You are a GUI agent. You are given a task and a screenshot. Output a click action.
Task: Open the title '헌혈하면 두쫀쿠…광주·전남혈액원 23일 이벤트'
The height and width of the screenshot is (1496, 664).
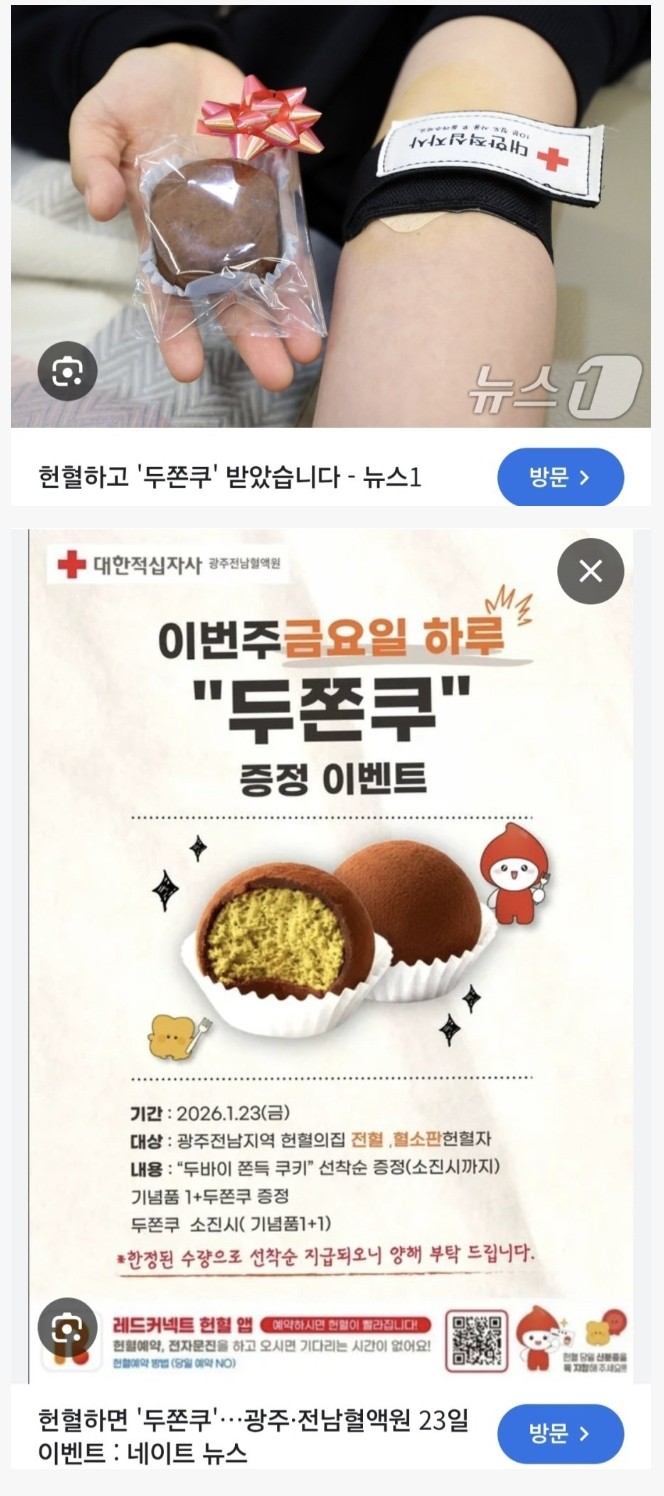tap(252, 1435)
